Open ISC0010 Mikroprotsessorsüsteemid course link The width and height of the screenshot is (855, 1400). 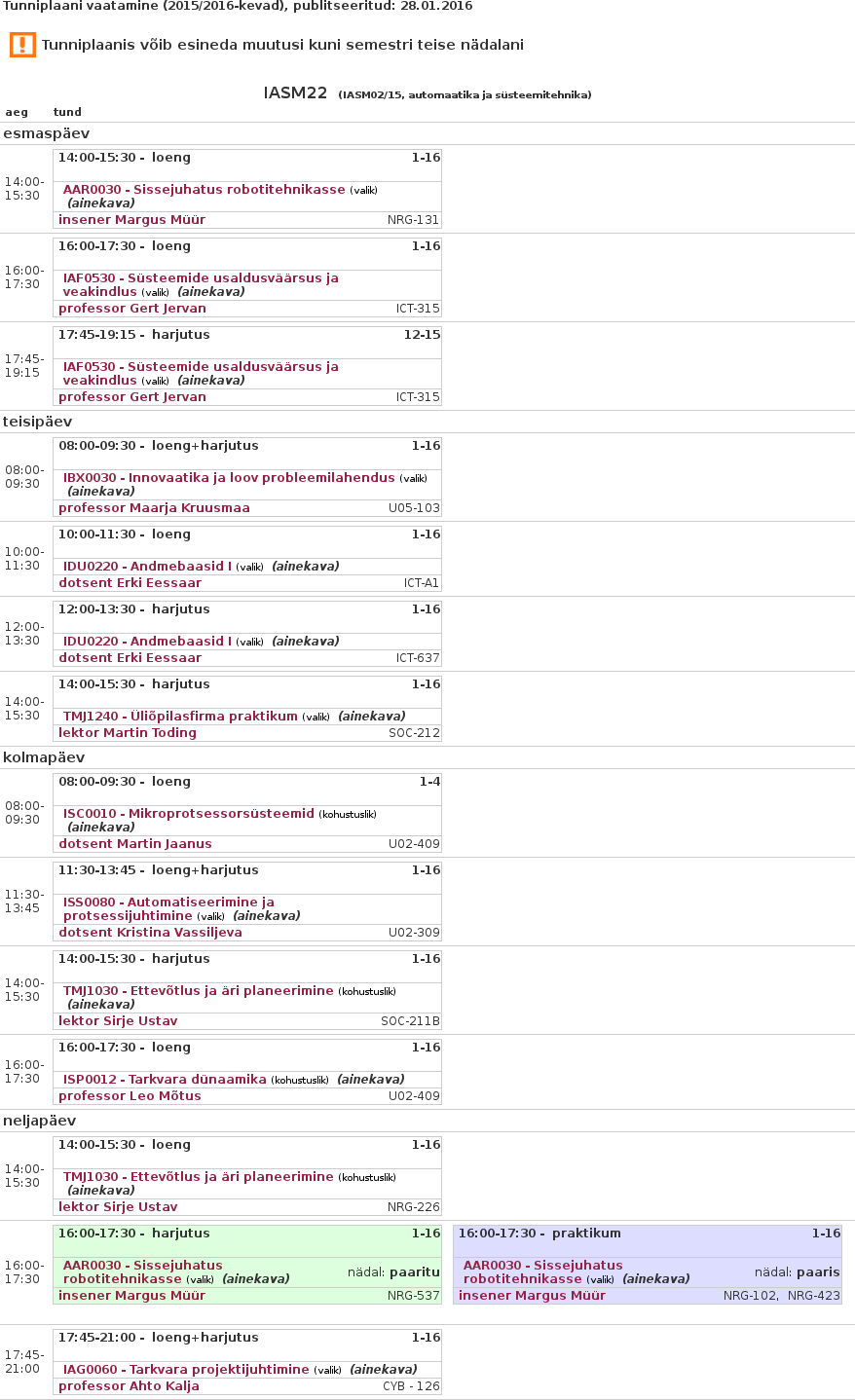point(188,813)
